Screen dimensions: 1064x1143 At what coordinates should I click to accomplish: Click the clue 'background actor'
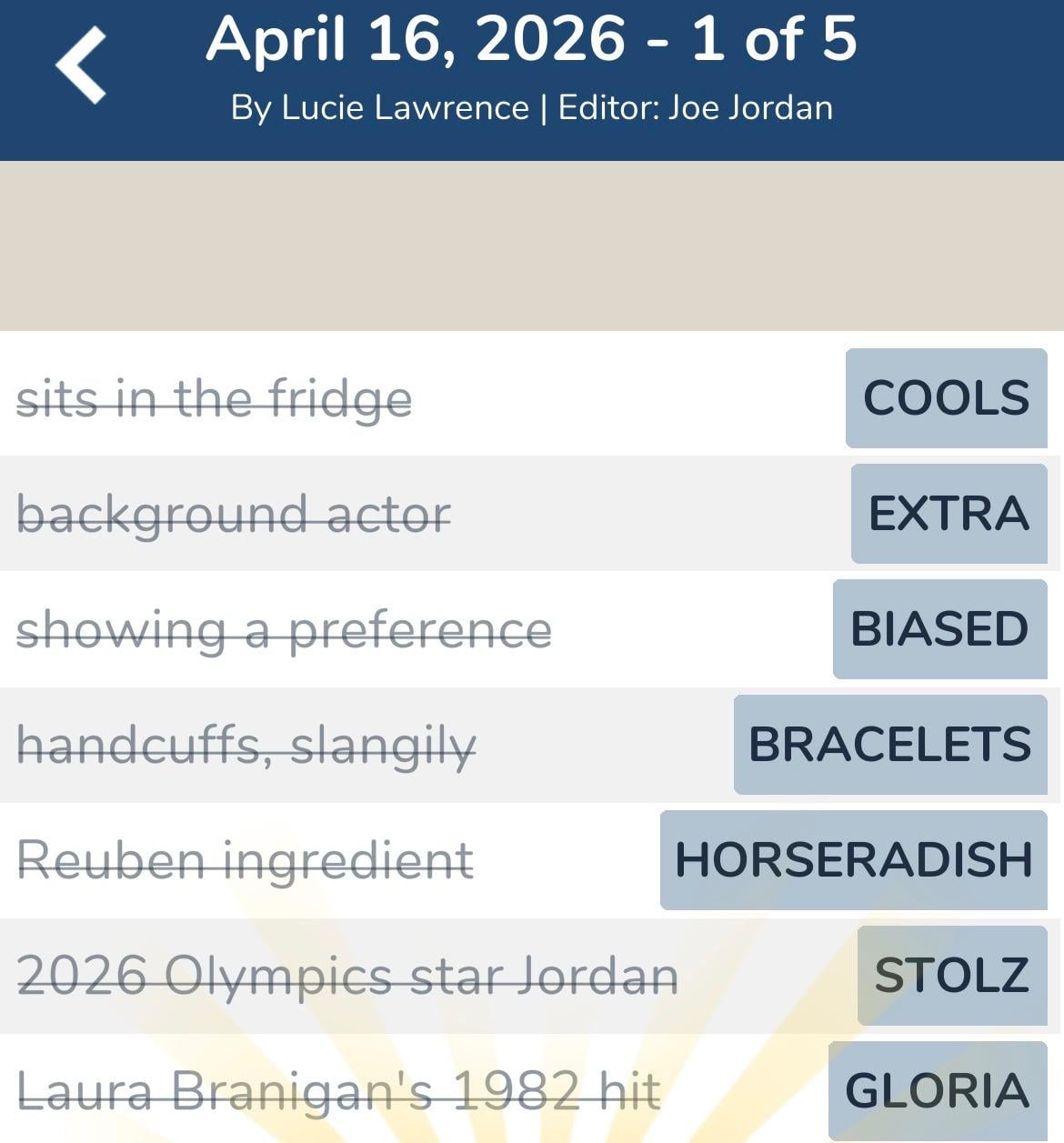tap(233, 515)
